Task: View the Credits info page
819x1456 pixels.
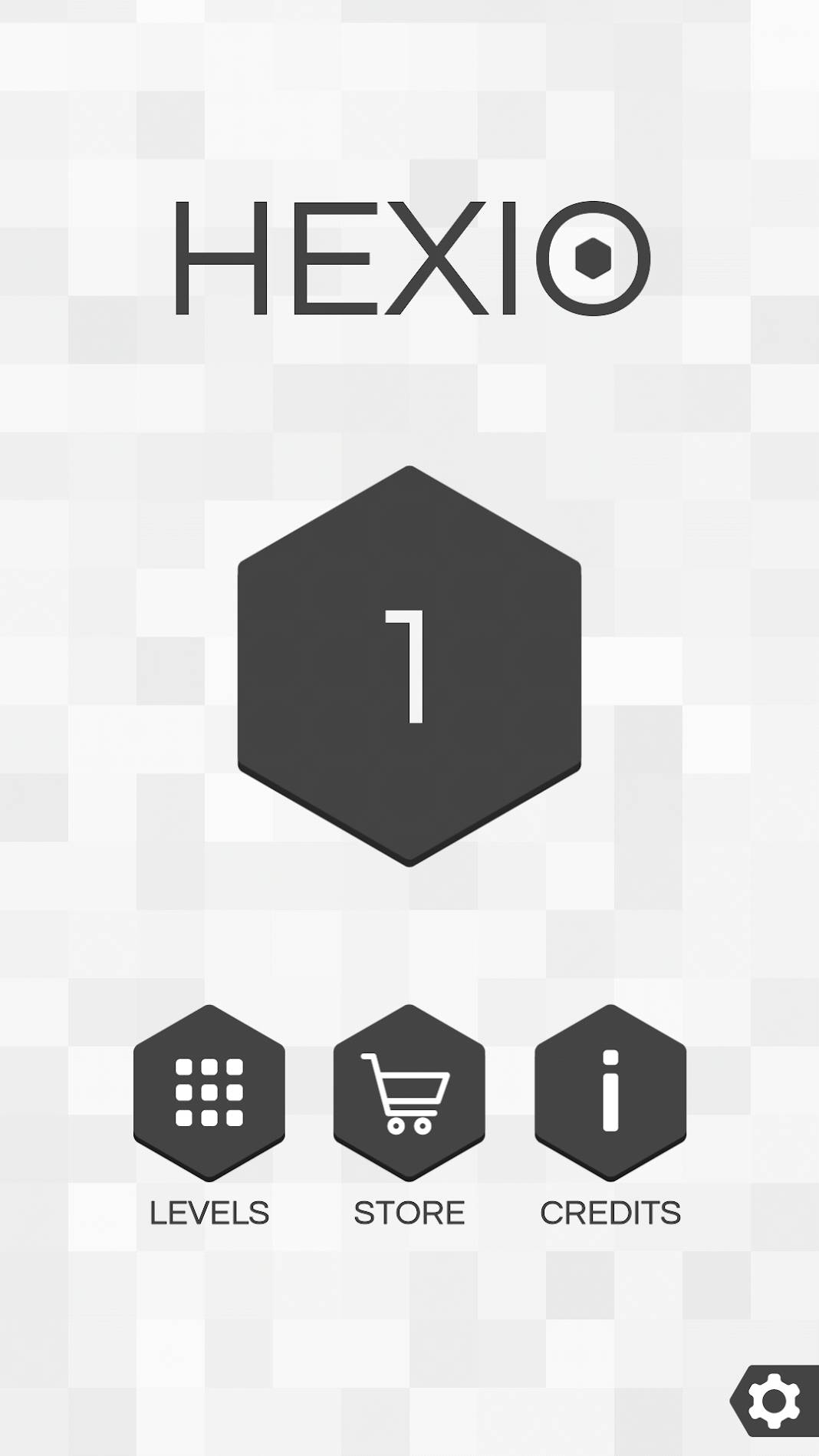Action: click(x=610, y=1092)
